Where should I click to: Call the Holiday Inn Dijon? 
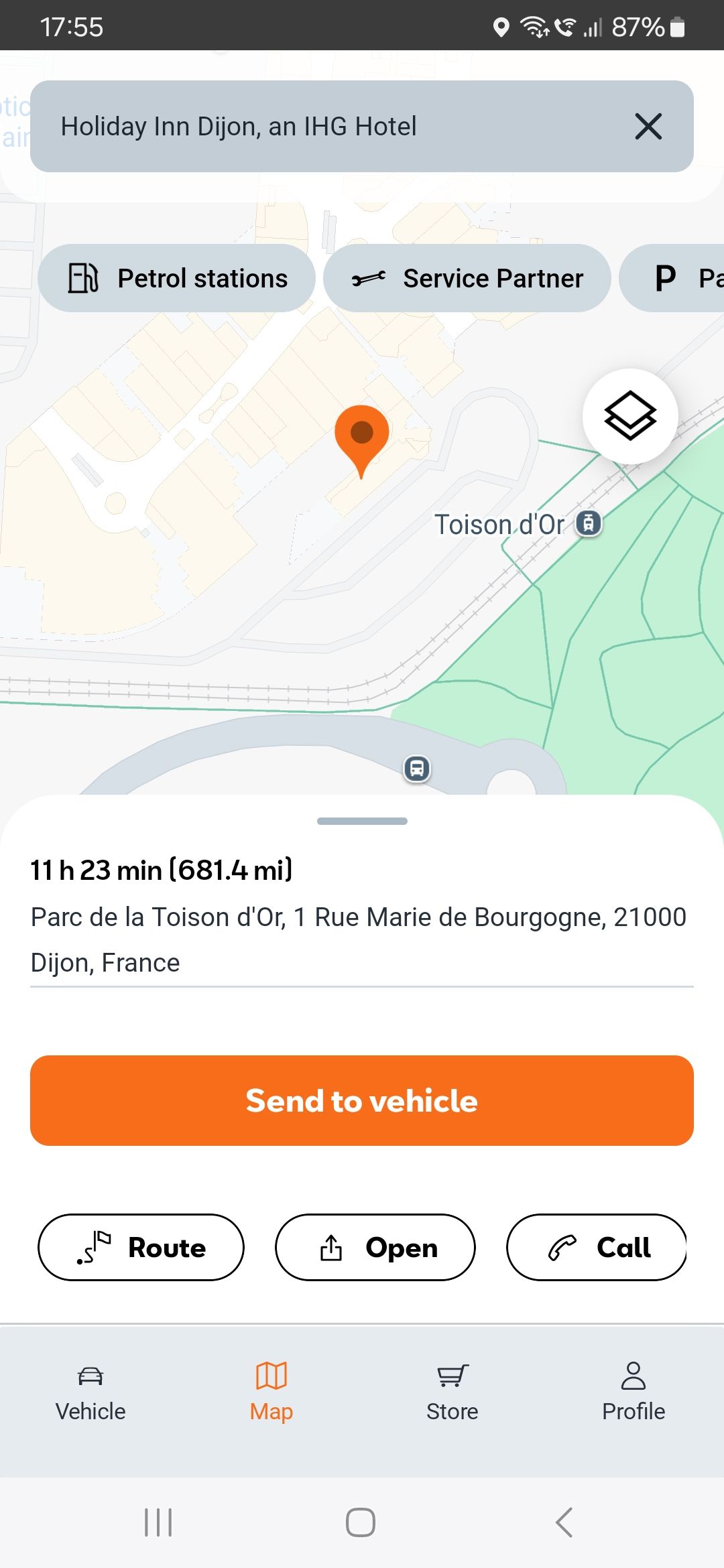(x=597, y=1248)
